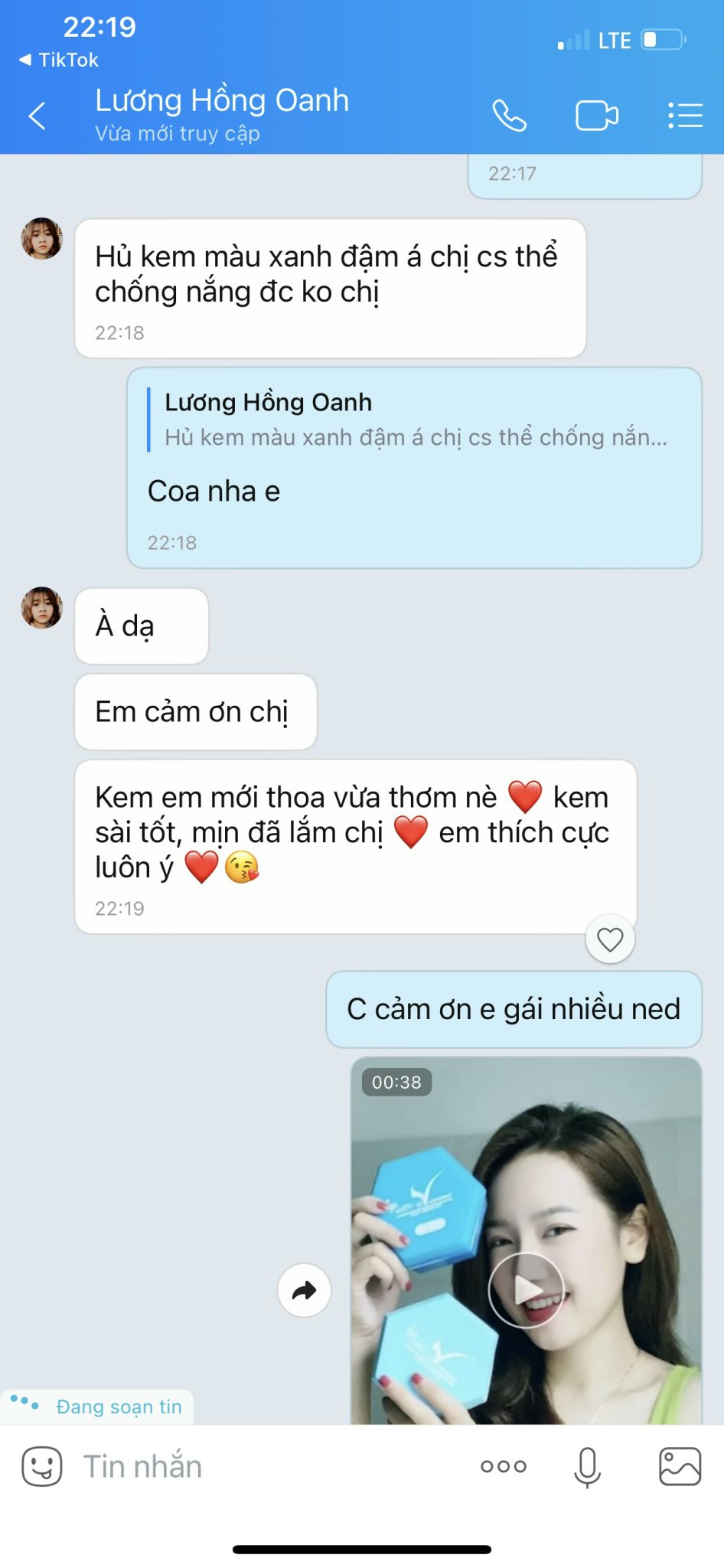
Task: Open more attachment options
Action: coord(503,1466)
